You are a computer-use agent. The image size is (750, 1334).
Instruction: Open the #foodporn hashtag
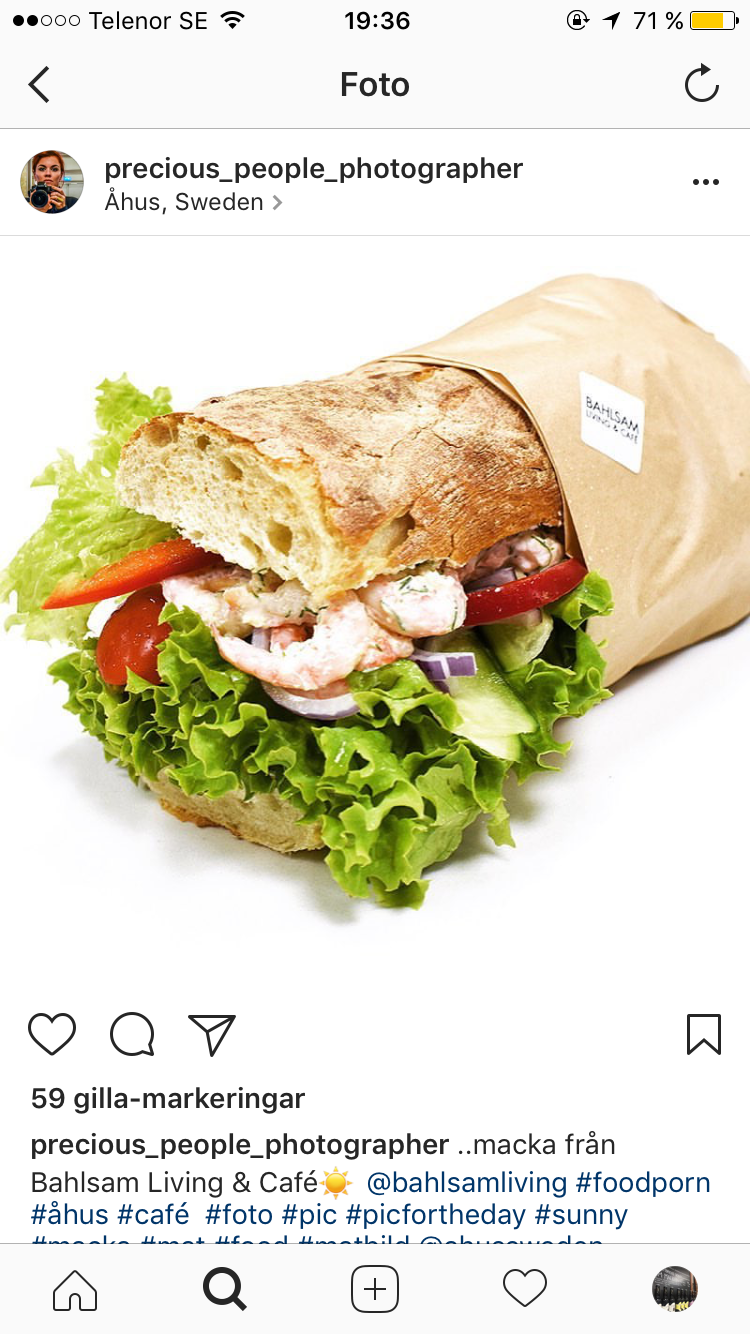coord(643,1183)
